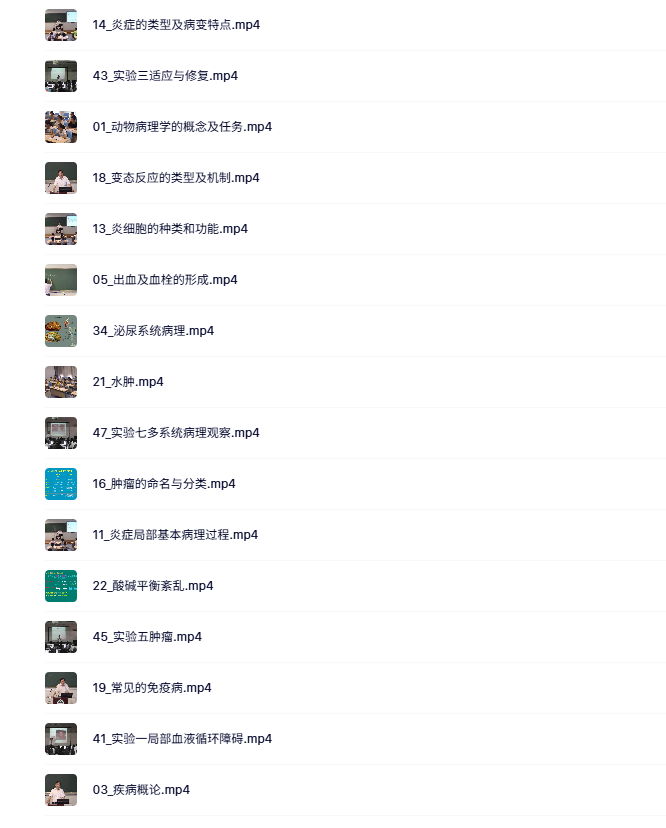Select 03_疾病概论.mp4
666x828 pixels.
pos(141,790)
